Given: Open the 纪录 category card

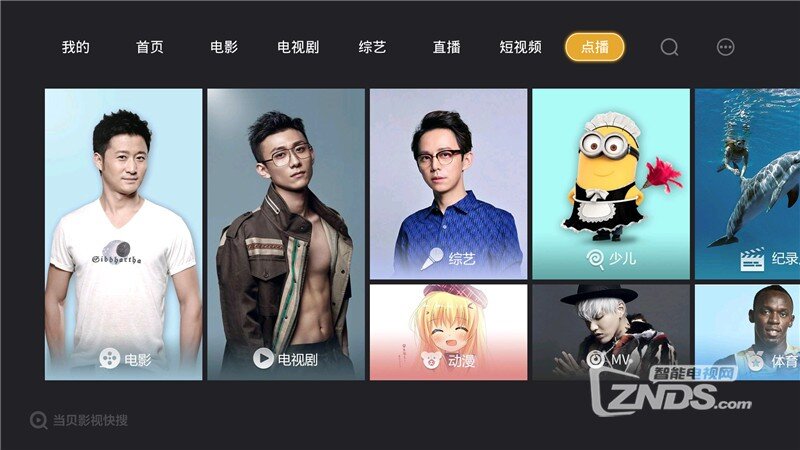Looking at the screenshot, I should [748, 183].
